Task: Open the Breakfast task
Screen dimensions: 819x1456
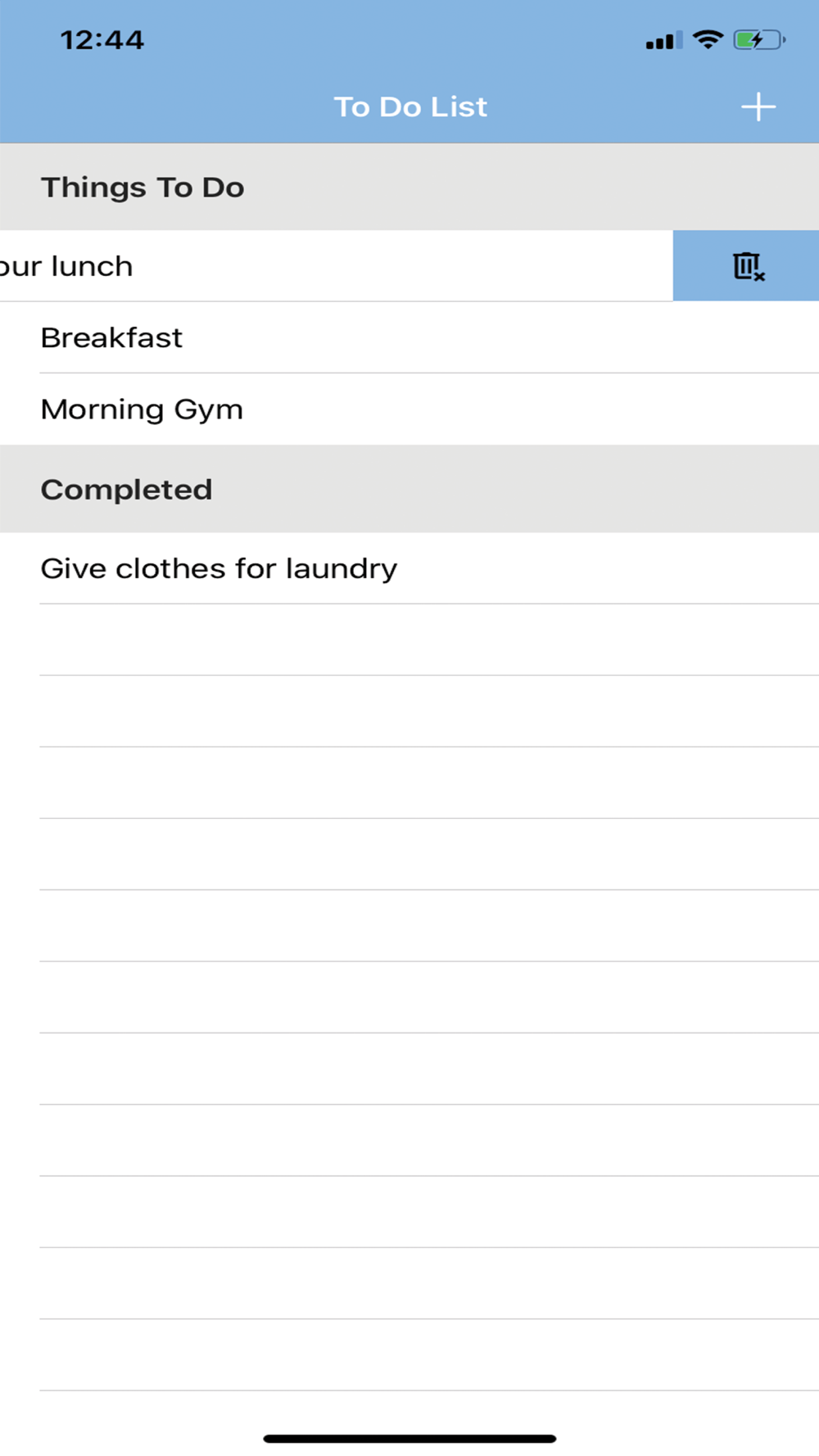Action: [x=409, y=337]
